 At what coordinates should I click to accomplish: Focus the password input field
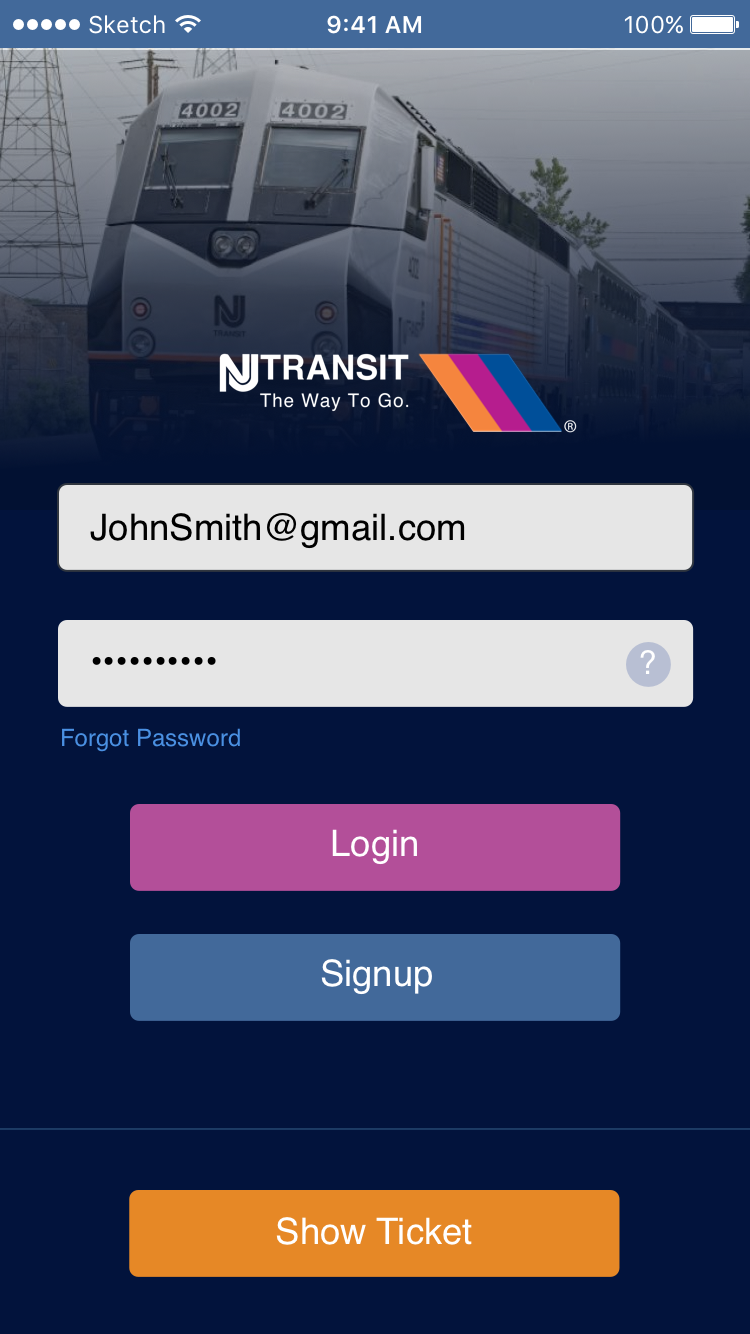pos(340,663)
